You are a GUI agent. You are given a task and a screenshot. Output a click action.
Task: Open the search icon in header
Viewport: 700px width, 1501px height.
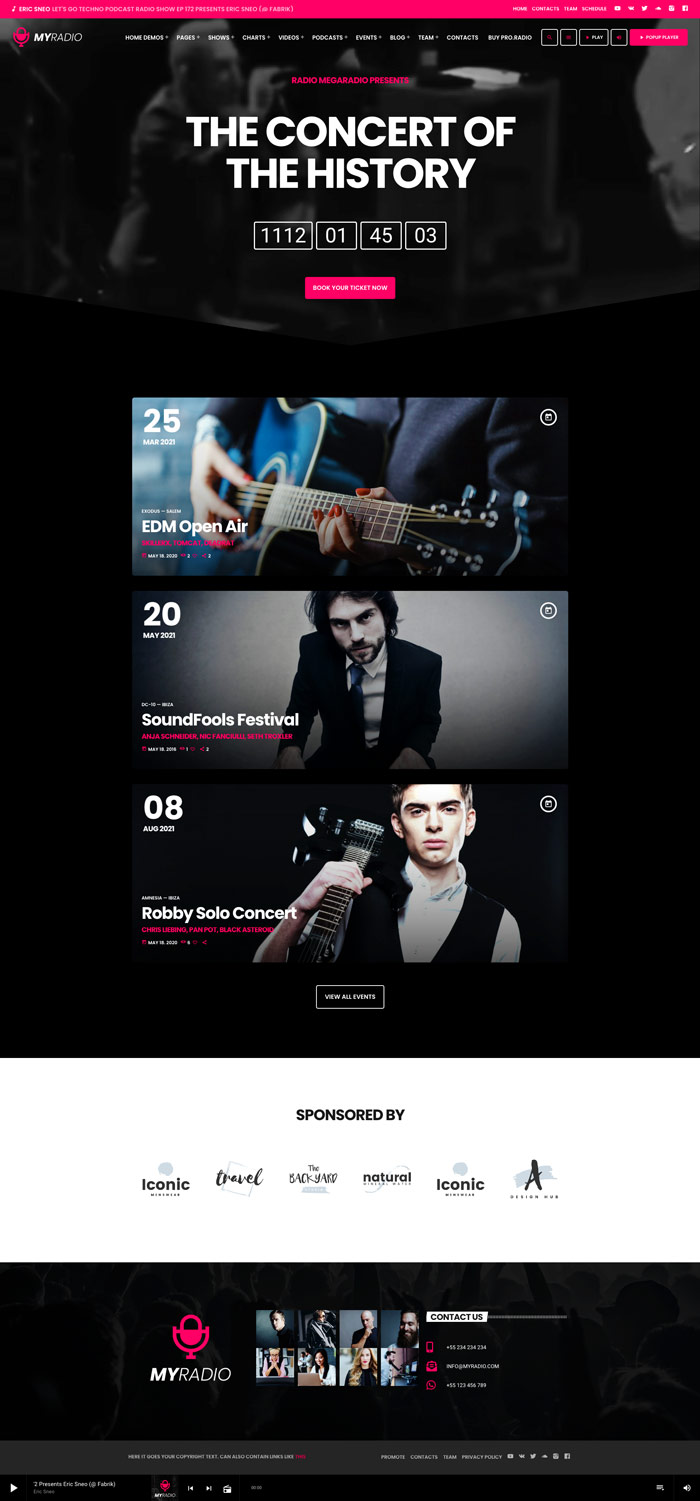coord(549,37)
